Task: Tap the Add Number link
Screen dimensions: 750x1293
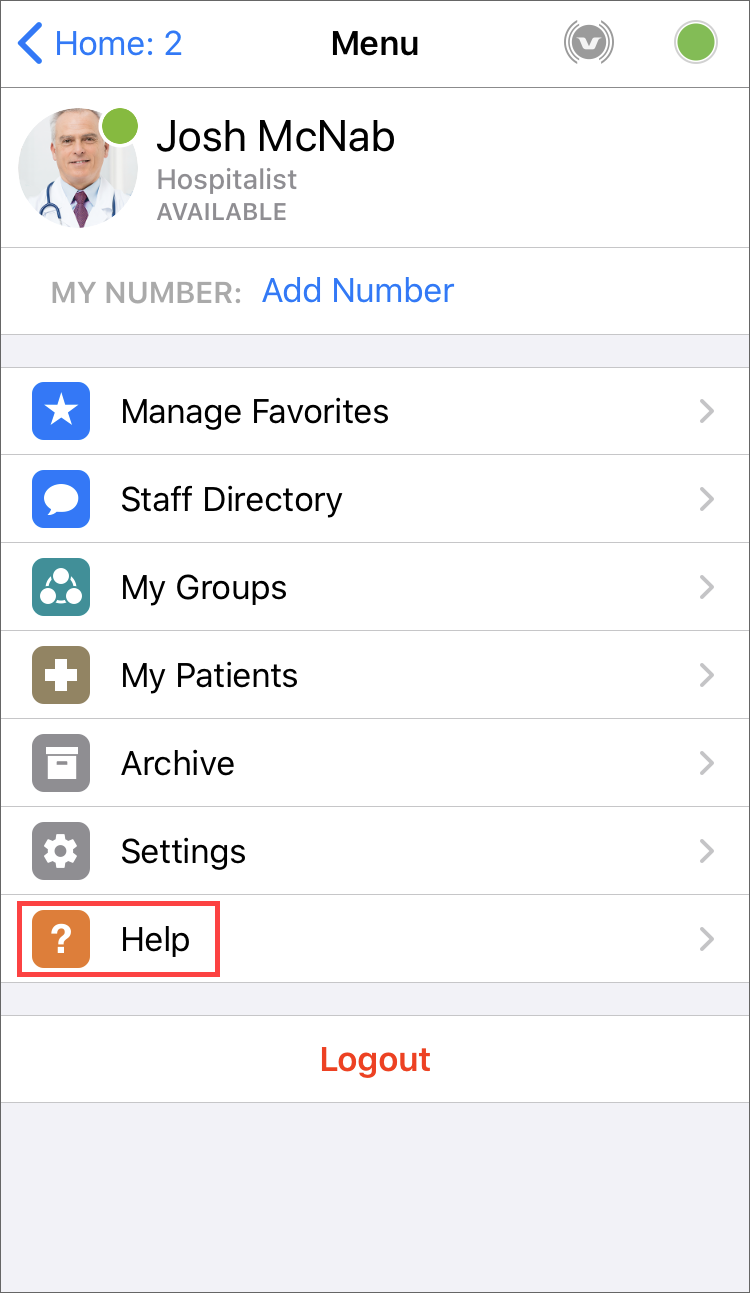Action: point(357,291)
